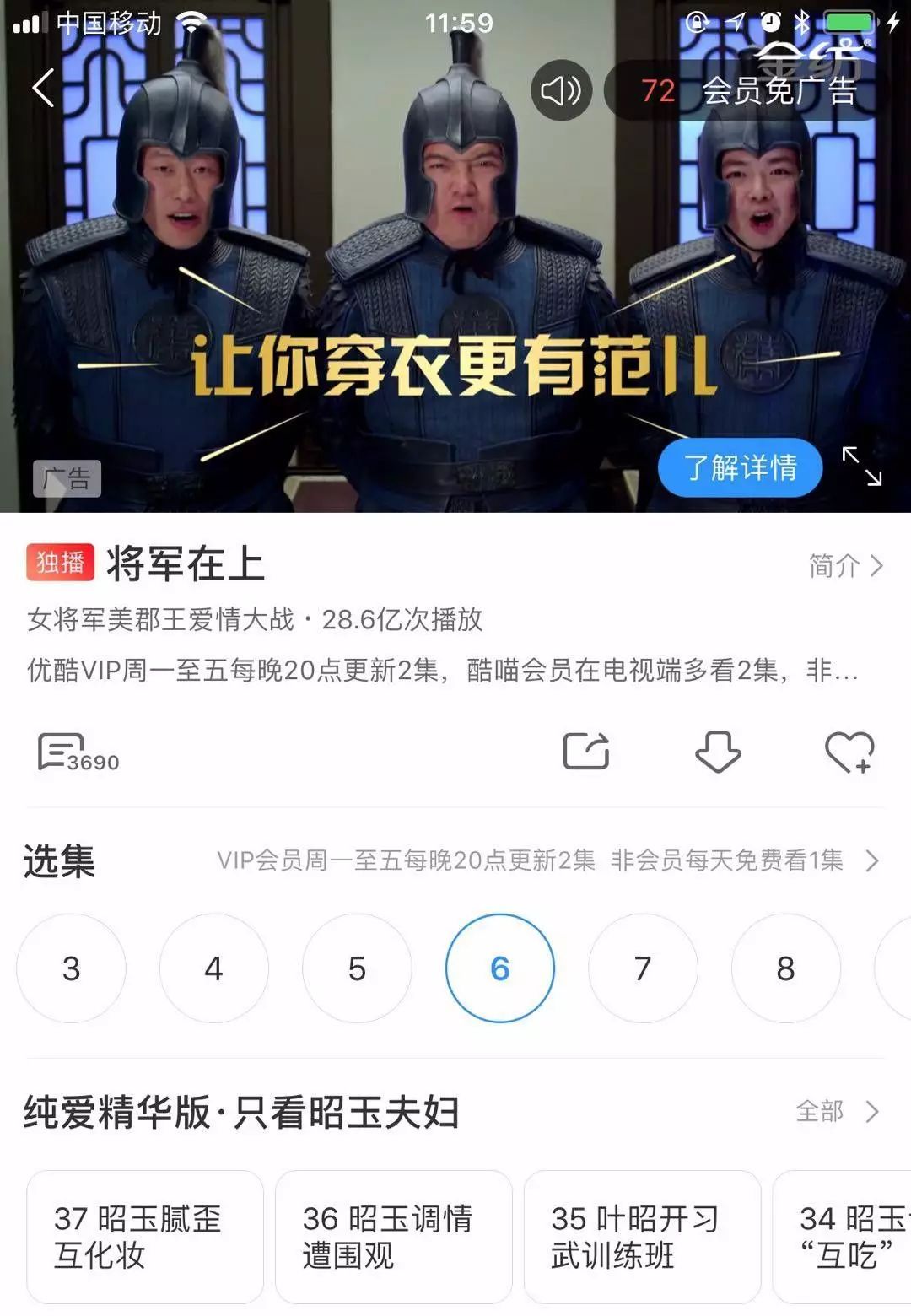911x1316 pixels.
Task: Select episode 3
Action: 72,968
